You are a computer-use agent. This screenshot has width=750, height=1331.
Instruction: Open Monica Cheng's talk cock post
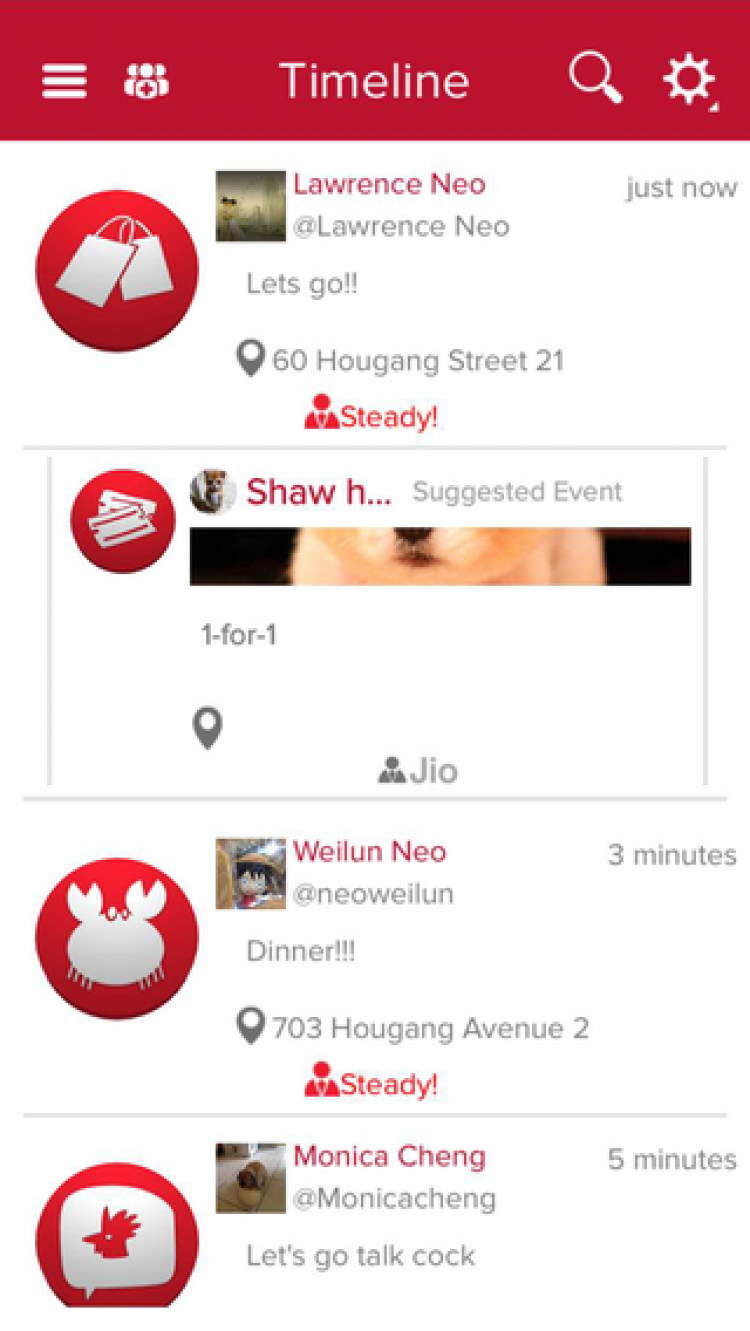coord(360,1255)
